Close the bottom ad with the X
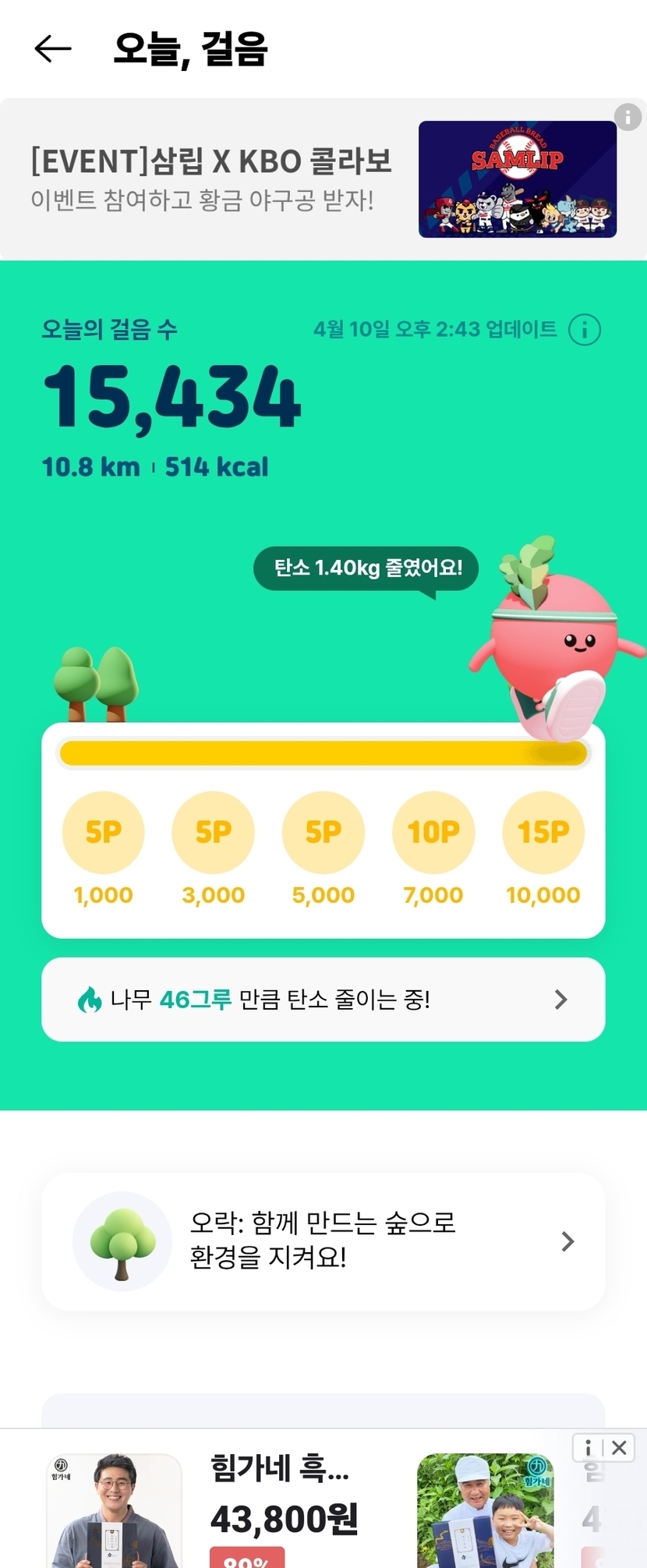Image resolution: width=647 pixels, height=1568 pixels. (x=619, y=1448)
